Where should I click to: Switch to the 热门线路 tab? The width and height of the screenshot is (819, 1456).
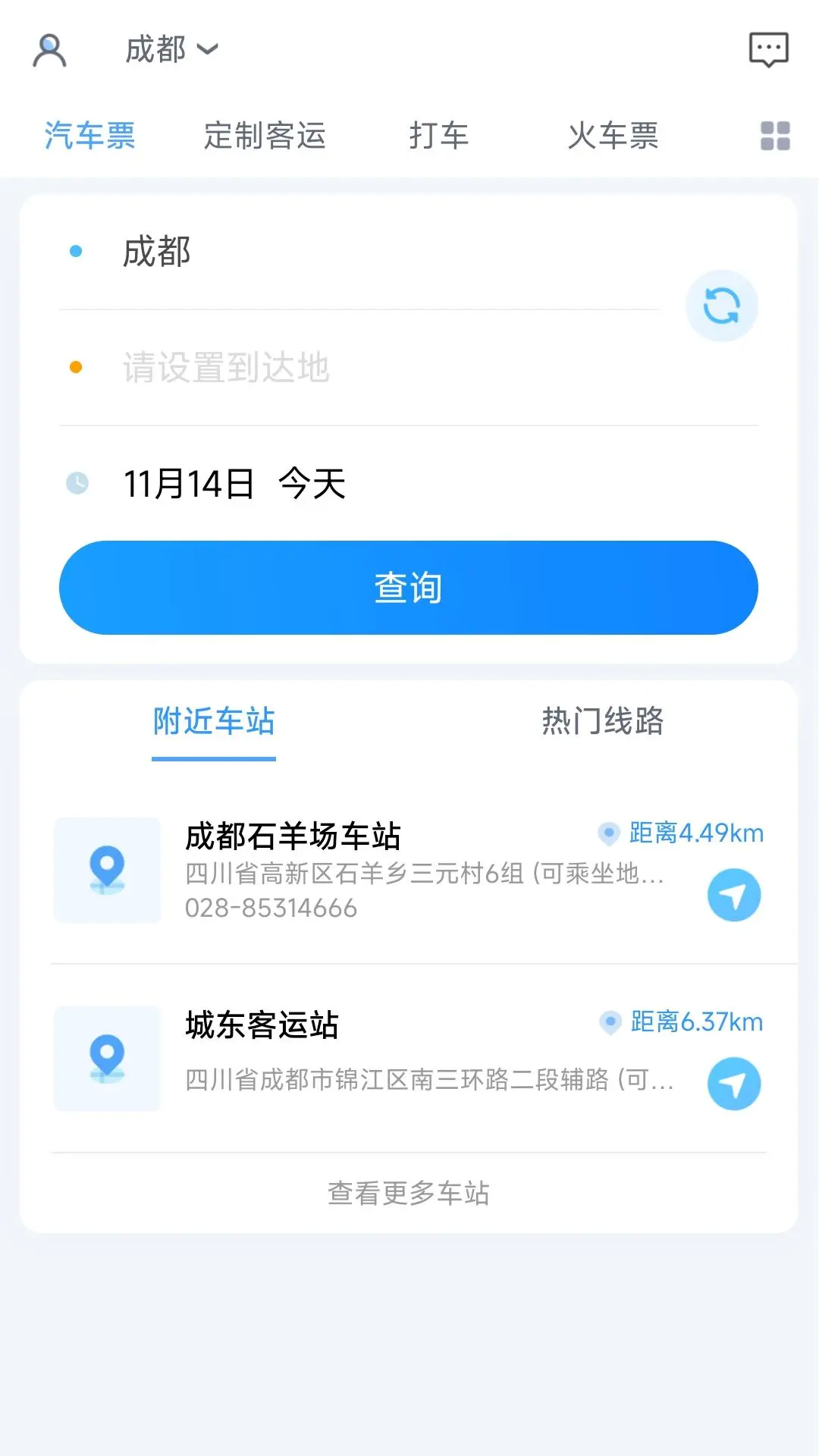click(601, 723)
